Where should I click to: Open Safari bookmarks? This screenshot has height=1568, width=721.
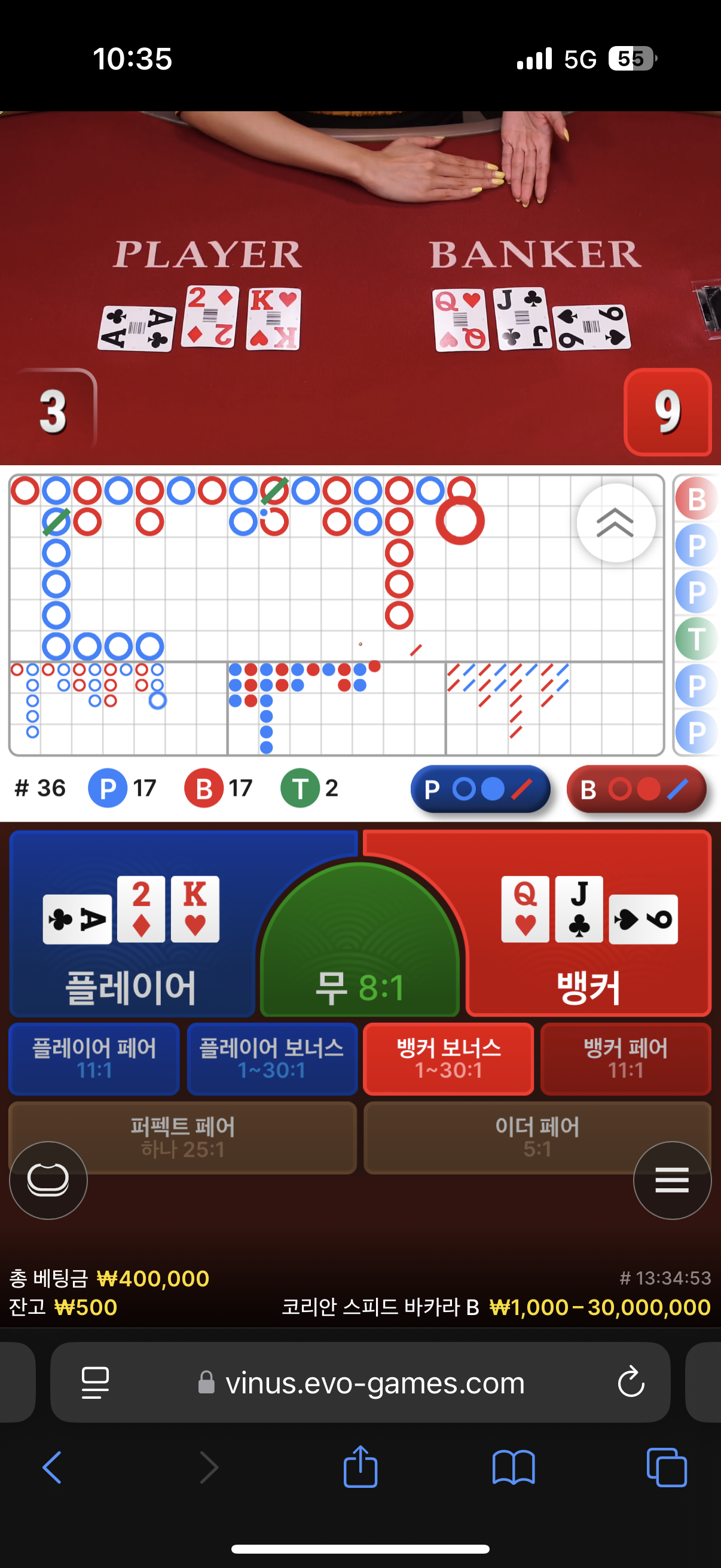(x=514, y=1467)
